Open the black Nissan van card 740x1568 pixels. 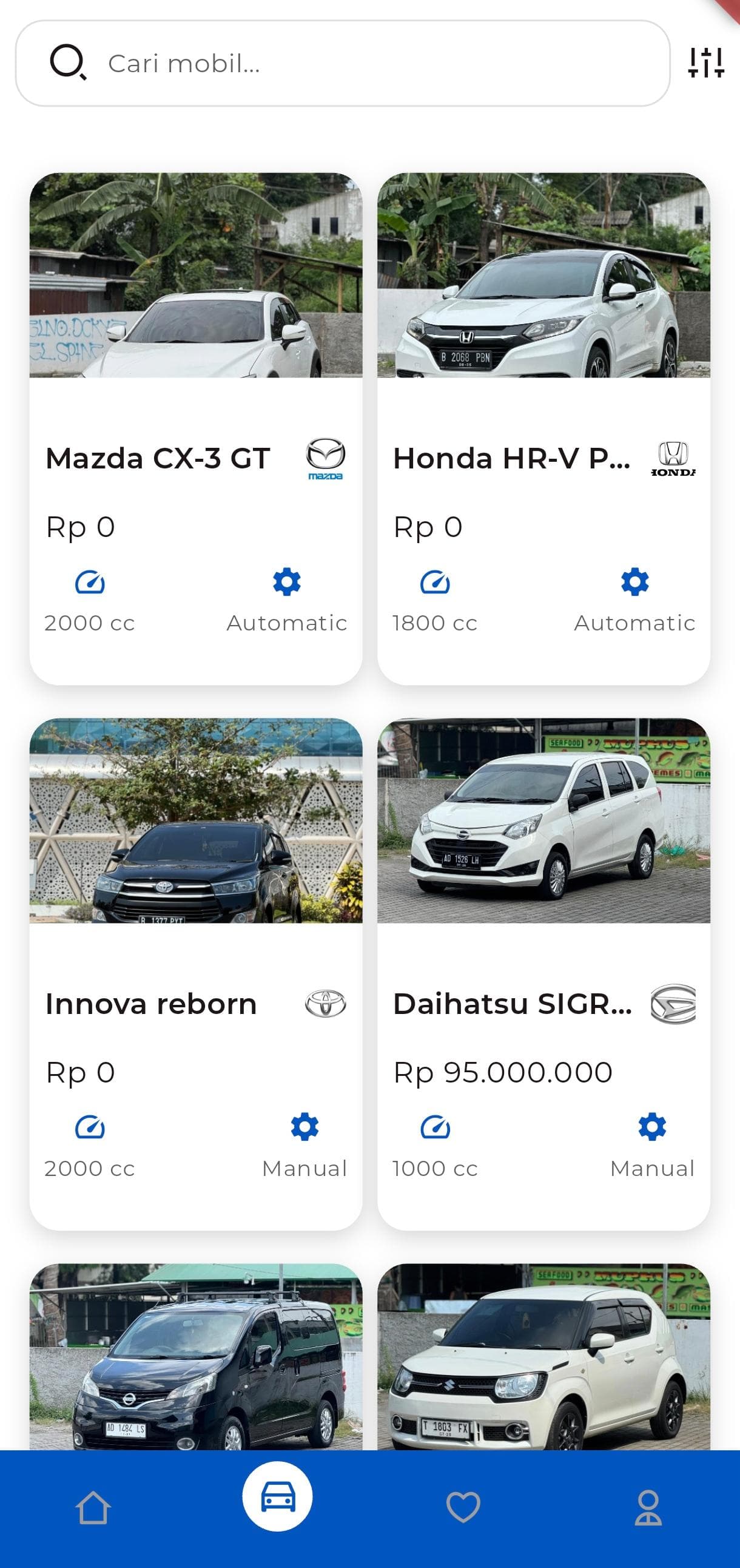tap(196, 1357)
